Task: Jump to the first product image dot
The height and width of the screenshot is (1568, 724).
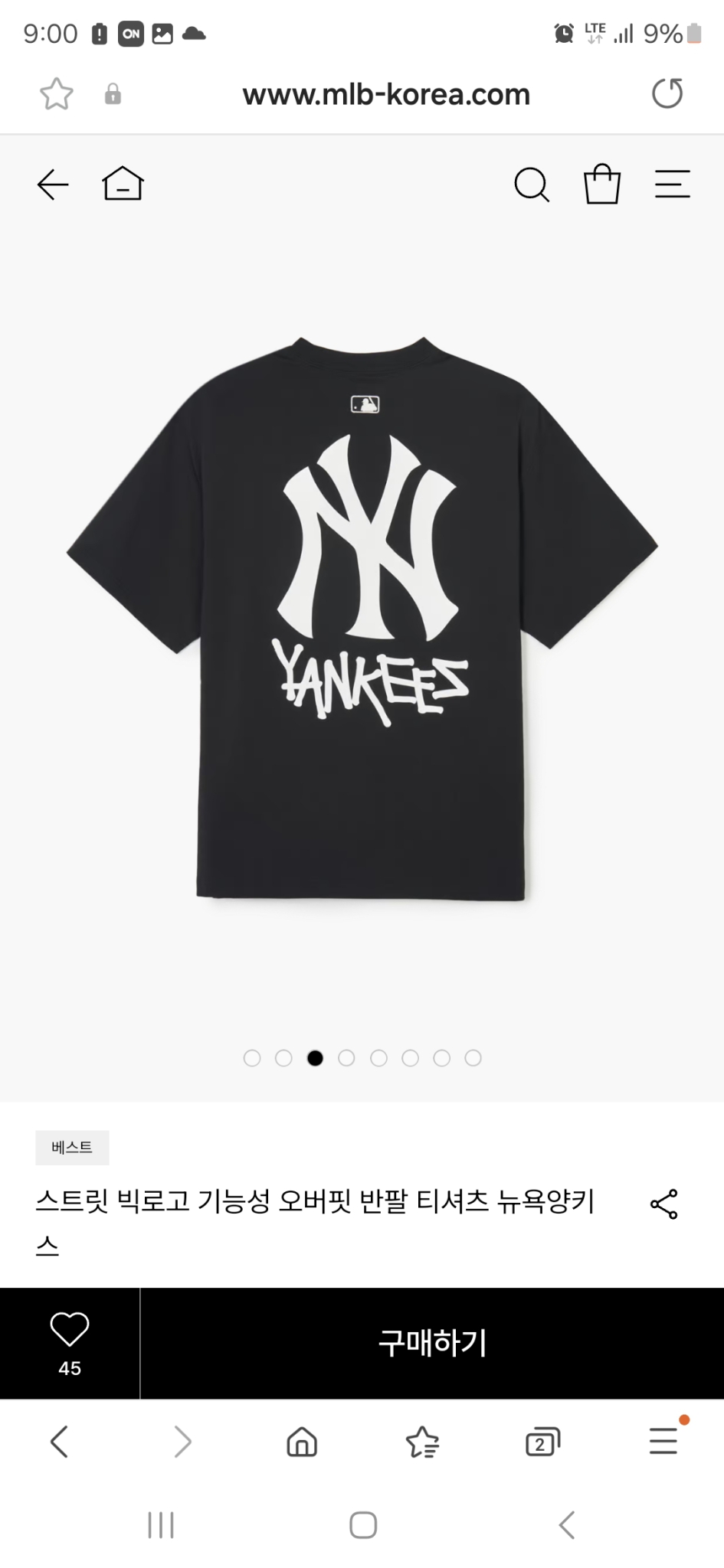Action: (x=252, y=1058)
